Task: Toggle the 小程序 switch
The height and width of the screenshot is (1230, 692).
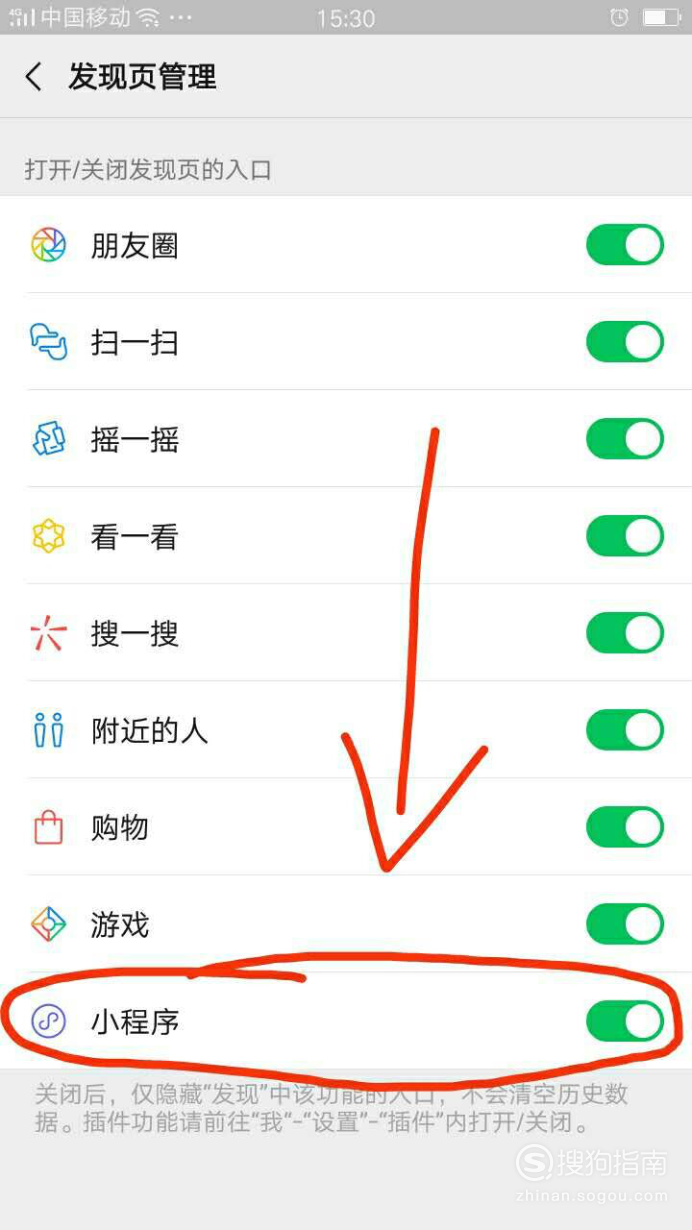Action: (625, 1021)
